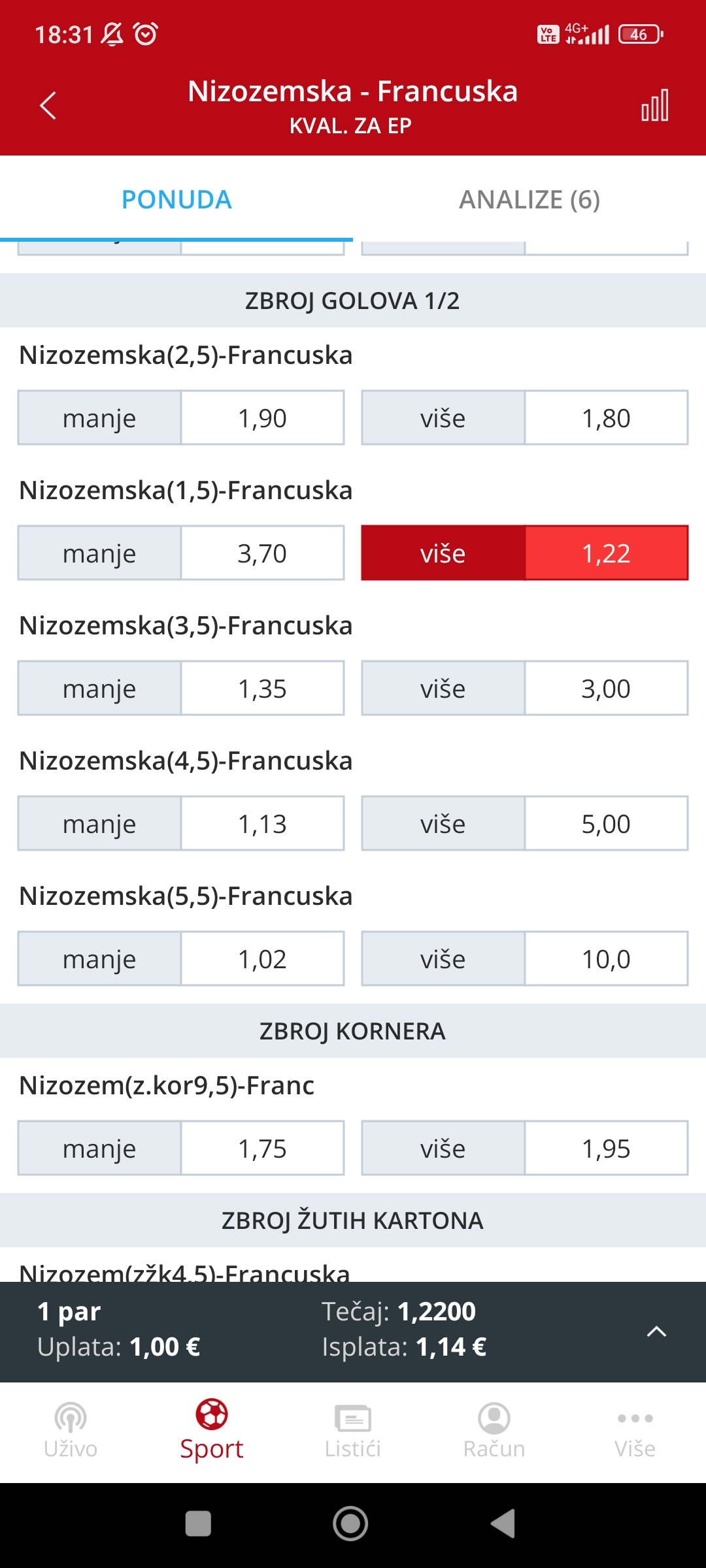Screen dimensions: 706x1568
Task: Open the Listići tab
Action: pos(353,1431)
